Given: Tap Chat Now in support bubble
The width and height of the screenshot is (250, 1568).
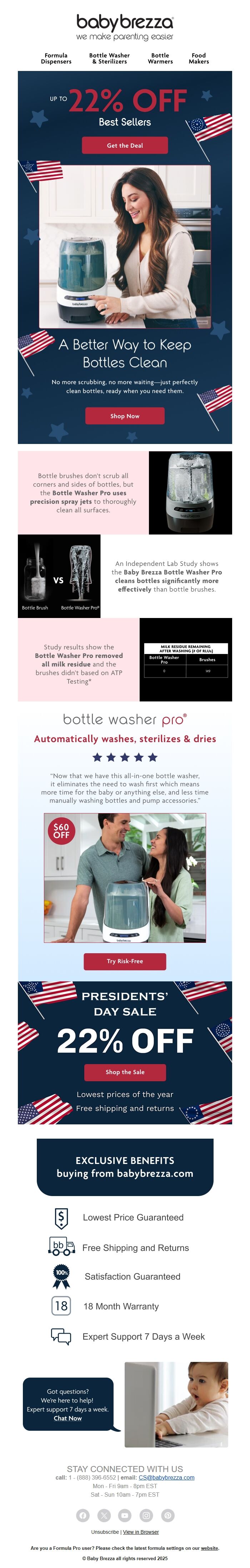Looking at the screenshot, I should pos(68,1418).
